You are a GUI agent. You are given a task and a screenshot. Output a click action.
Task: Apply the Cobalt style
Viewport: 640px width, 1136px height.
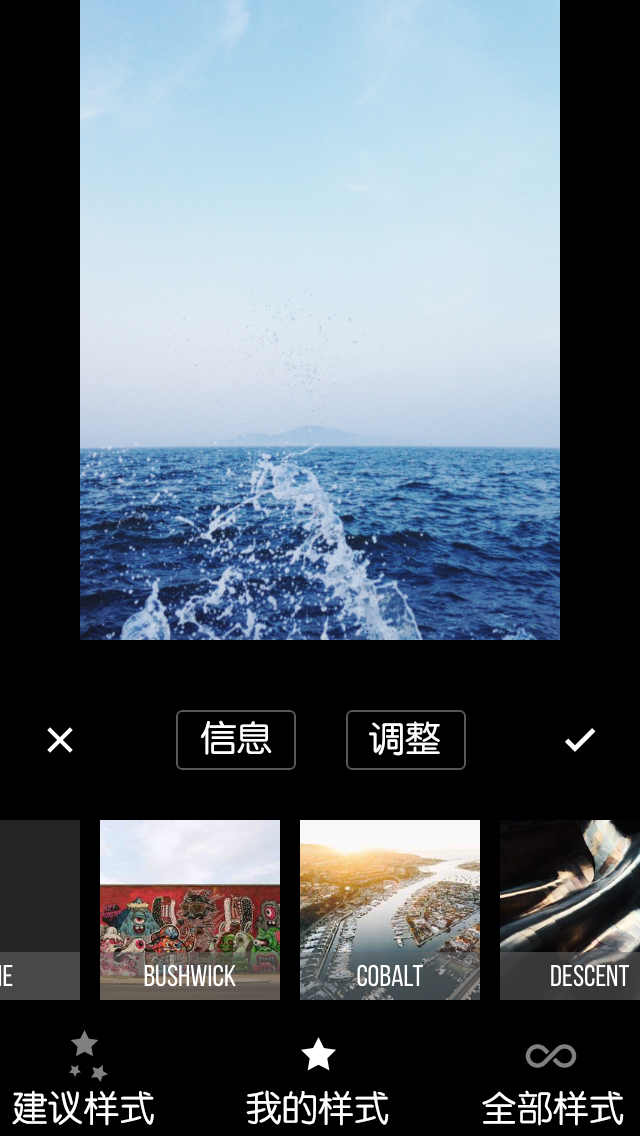[x=390, y=910]
